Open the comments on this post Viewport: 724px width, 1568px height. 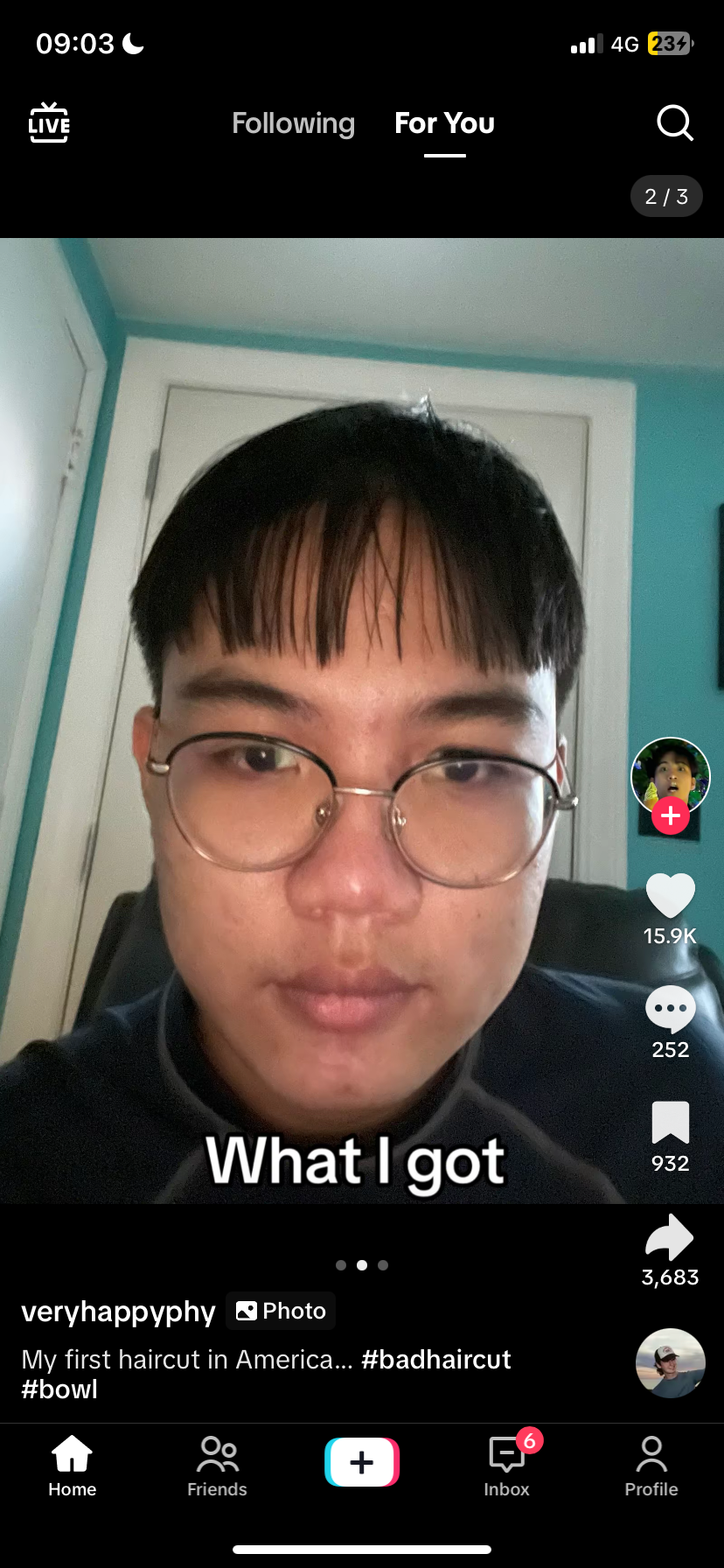[671, 1010]
